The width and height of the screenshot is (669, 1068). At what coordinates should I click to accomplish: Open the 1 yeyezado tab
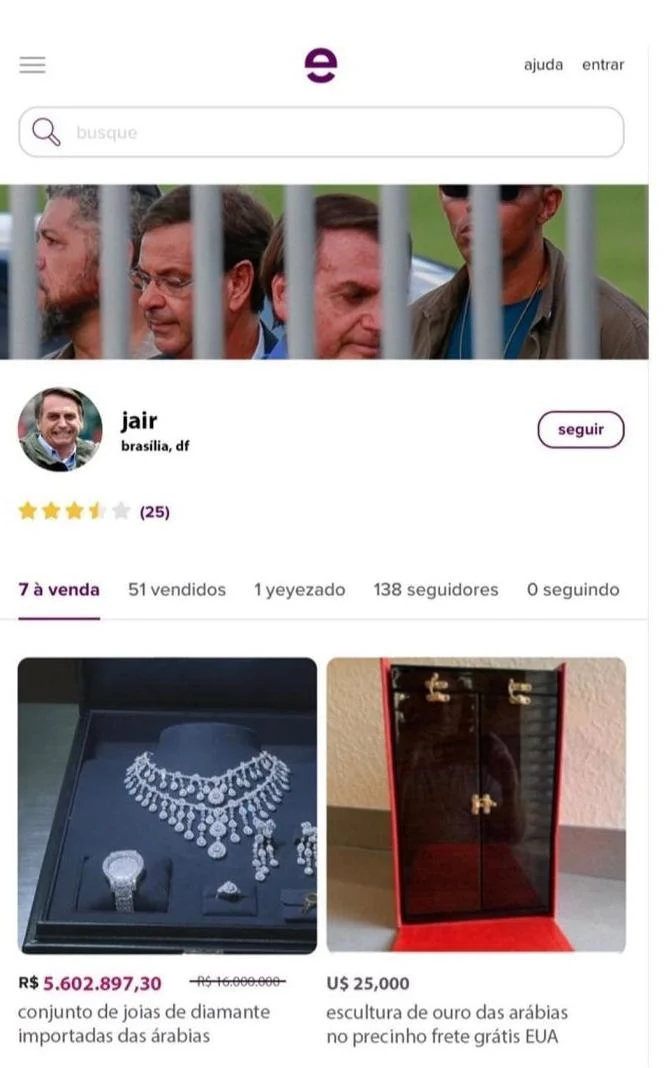point(299,590)
